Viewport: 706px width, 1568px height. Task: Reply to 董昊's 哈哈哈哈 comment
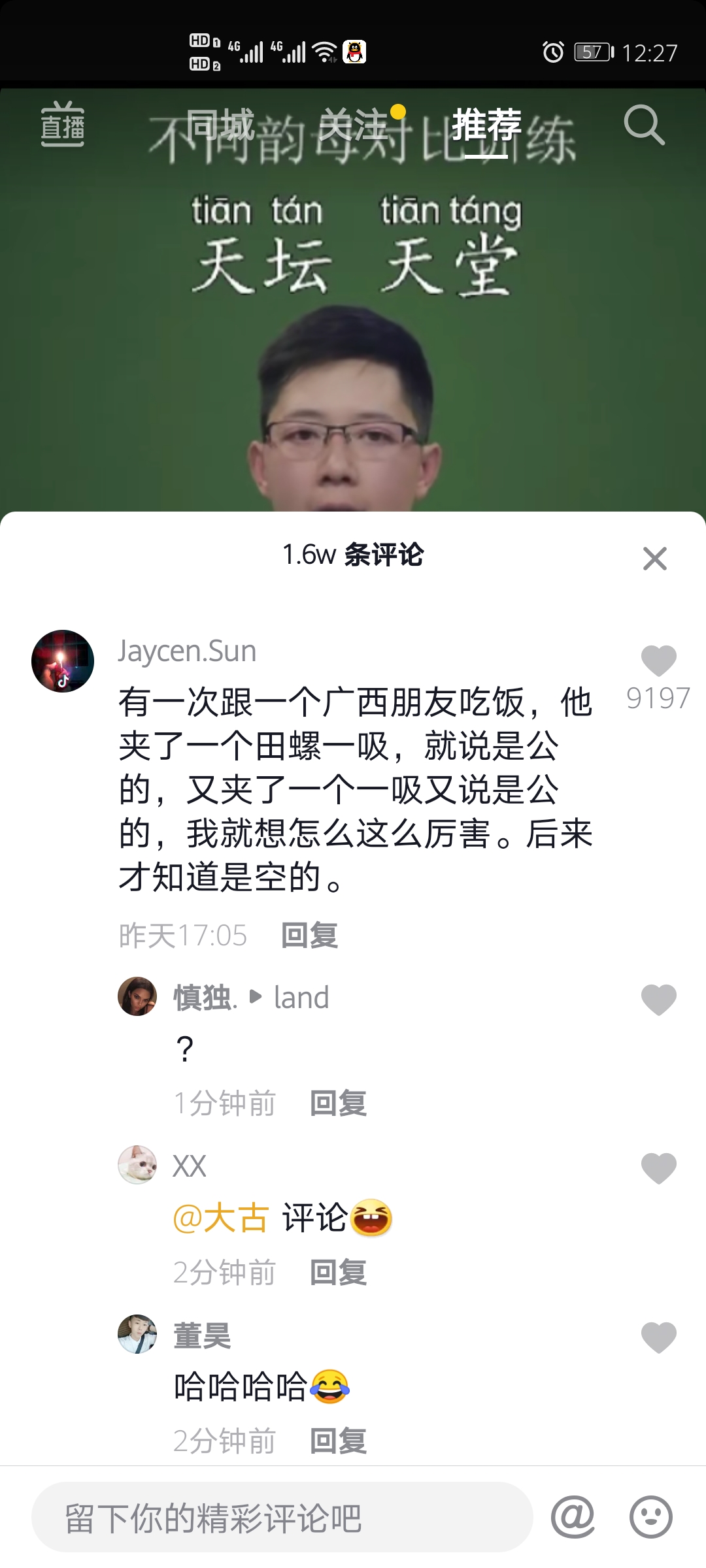click(338, 1441)
